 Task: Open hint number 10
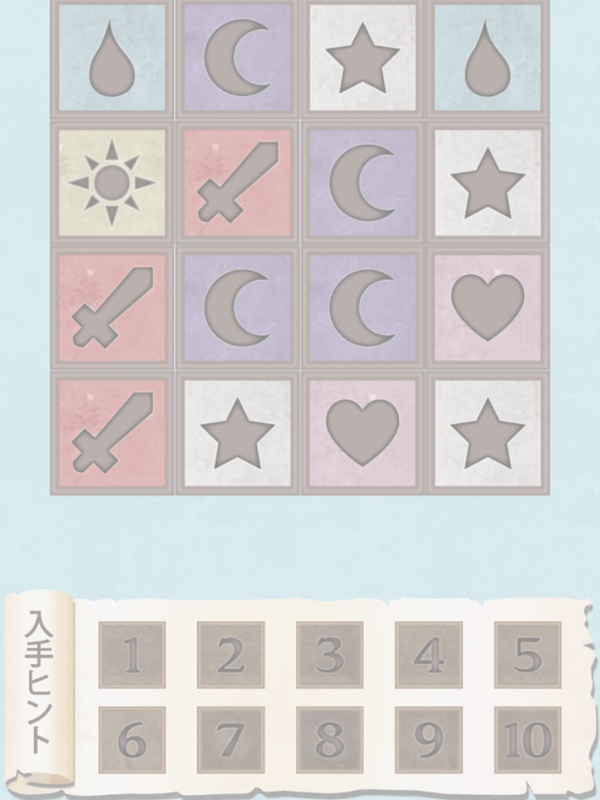tap(528, 740)
